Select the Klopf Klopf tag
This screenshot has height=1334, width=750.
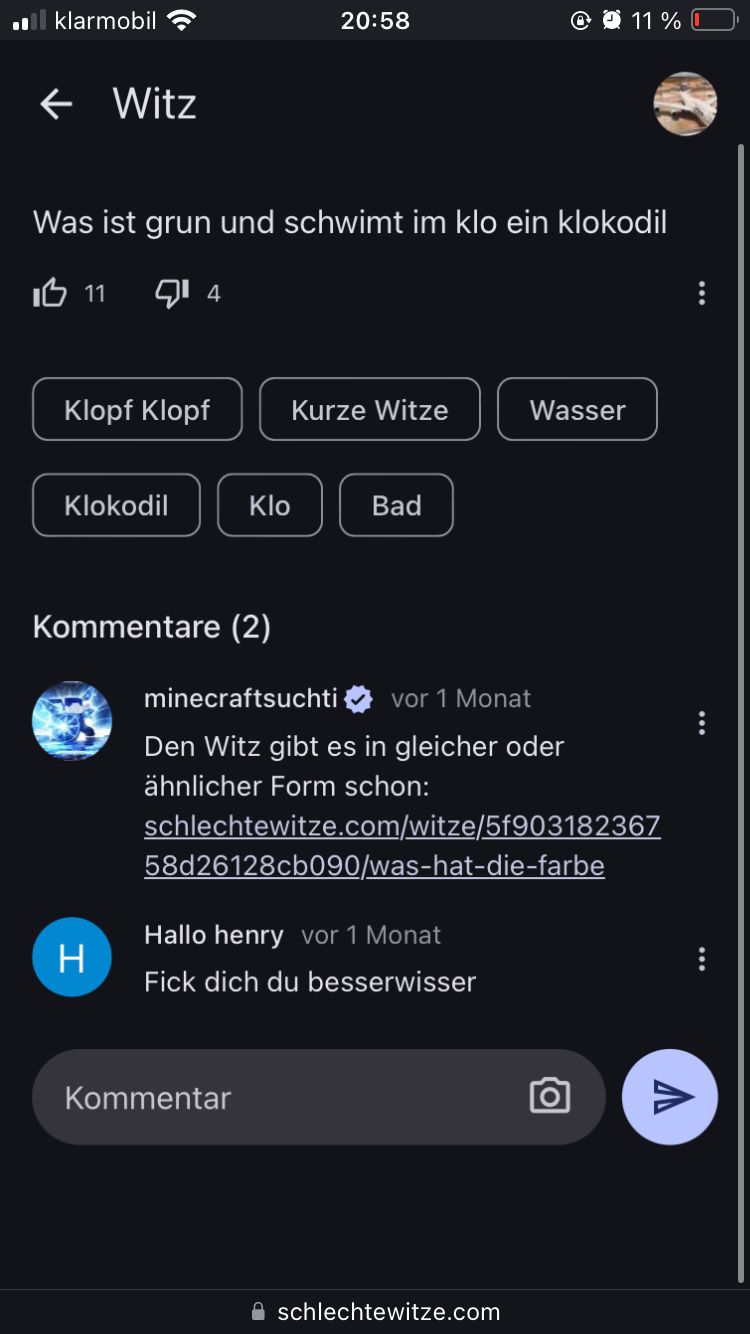point(137,409)
